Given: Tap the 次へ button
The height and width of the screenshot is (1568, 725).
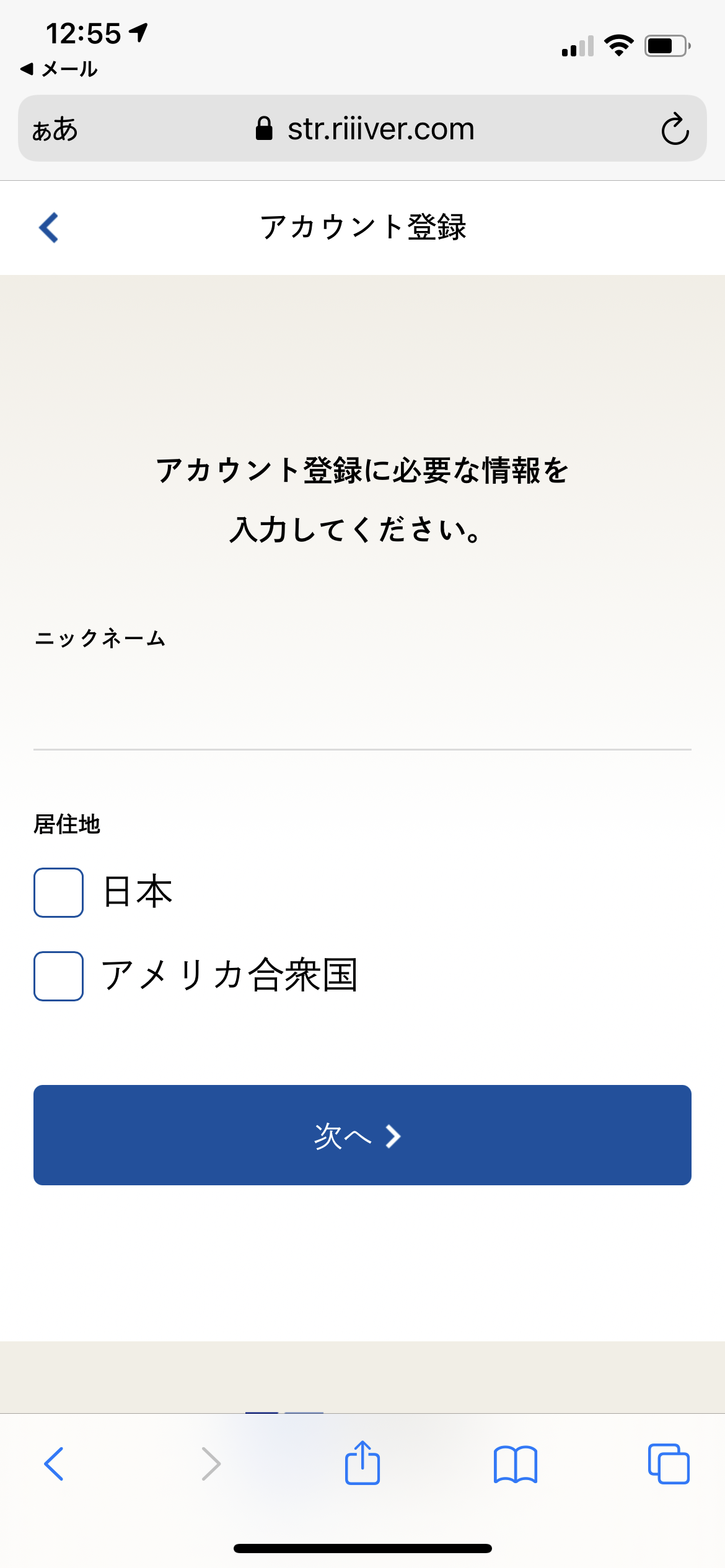Looking at the screenshot, I should pyautogui.click(x=362, y=1135).
